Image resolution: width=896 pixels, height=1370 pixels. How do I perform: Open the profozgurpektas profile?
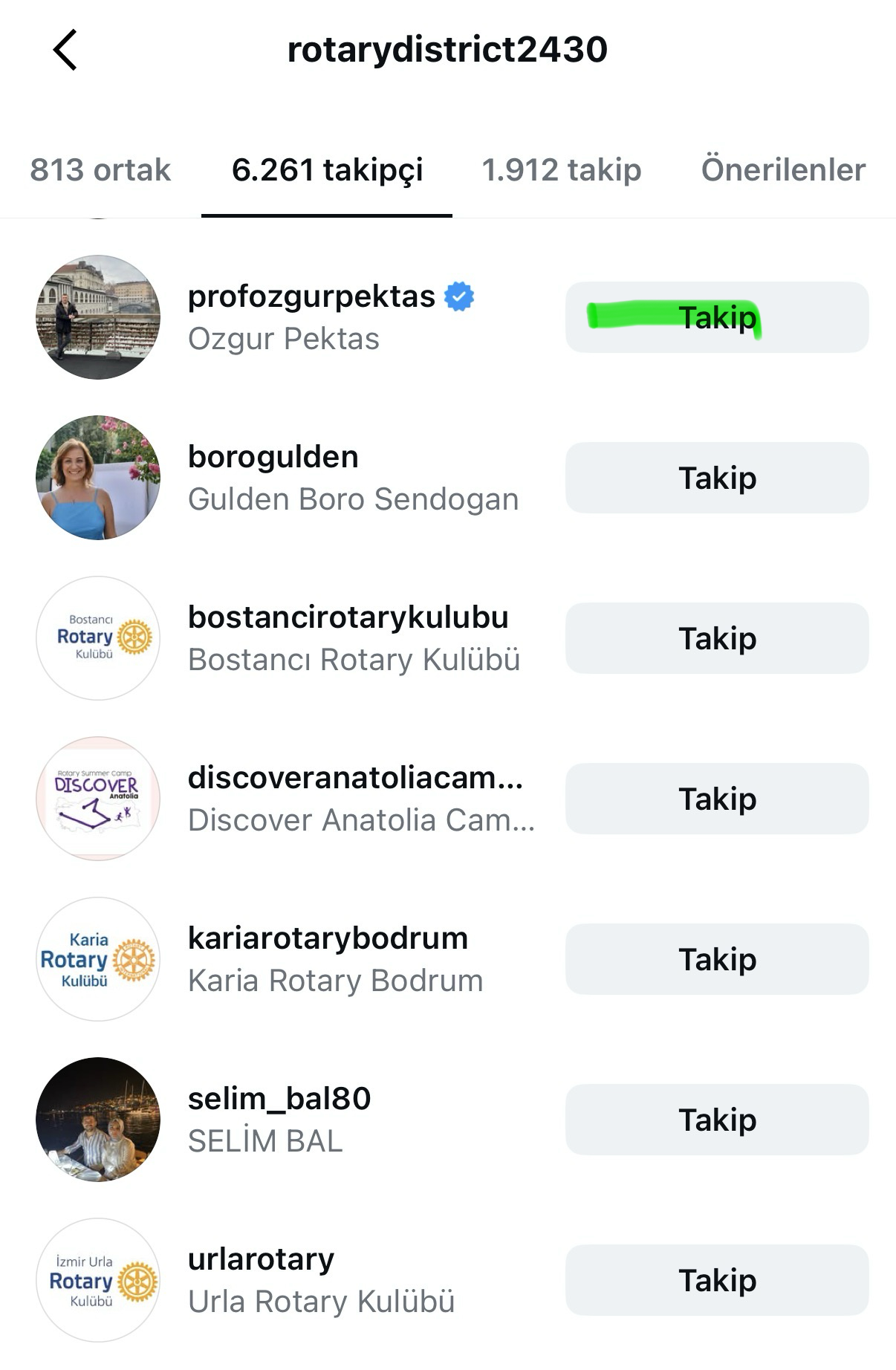pos(311,297)
